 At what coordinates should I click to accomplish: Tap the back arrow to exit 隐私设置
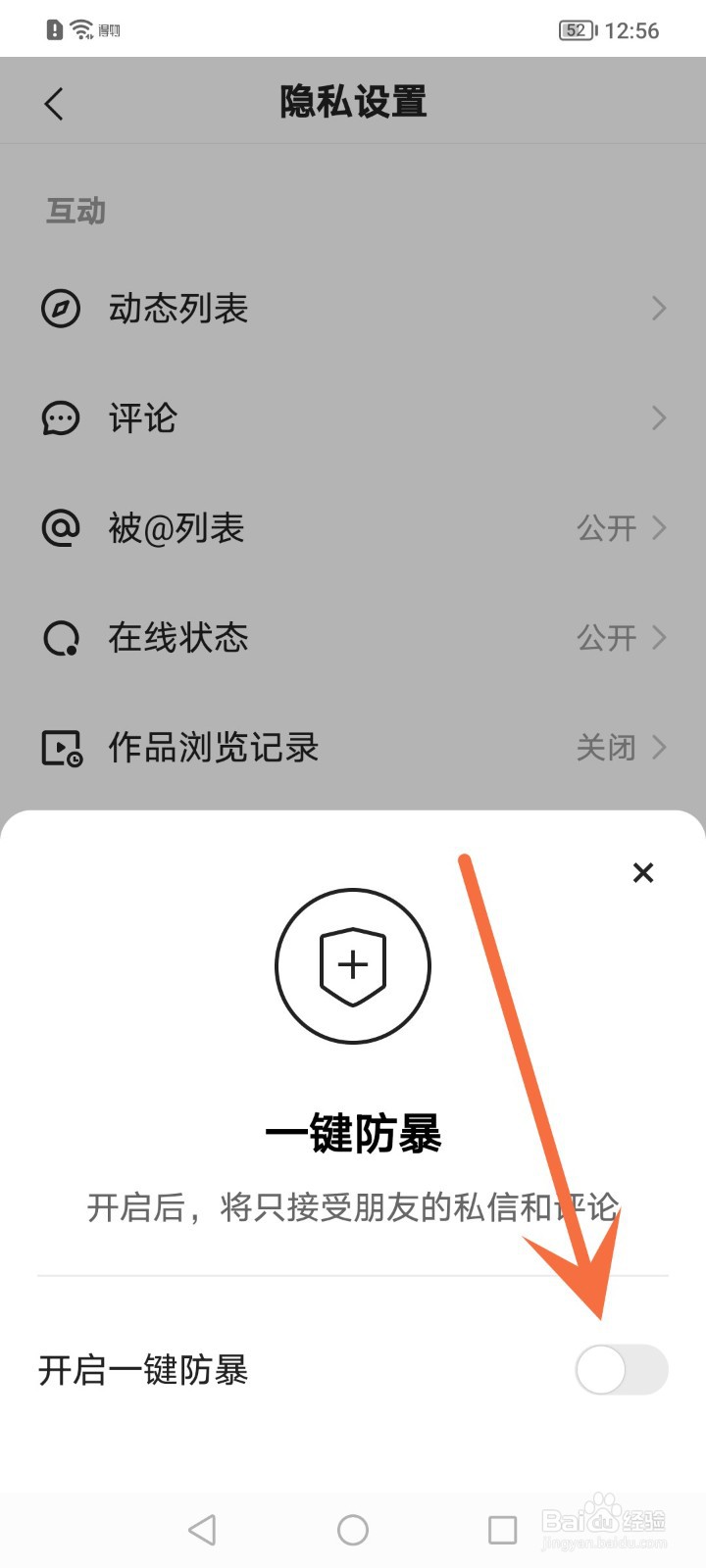click(54, 102)
